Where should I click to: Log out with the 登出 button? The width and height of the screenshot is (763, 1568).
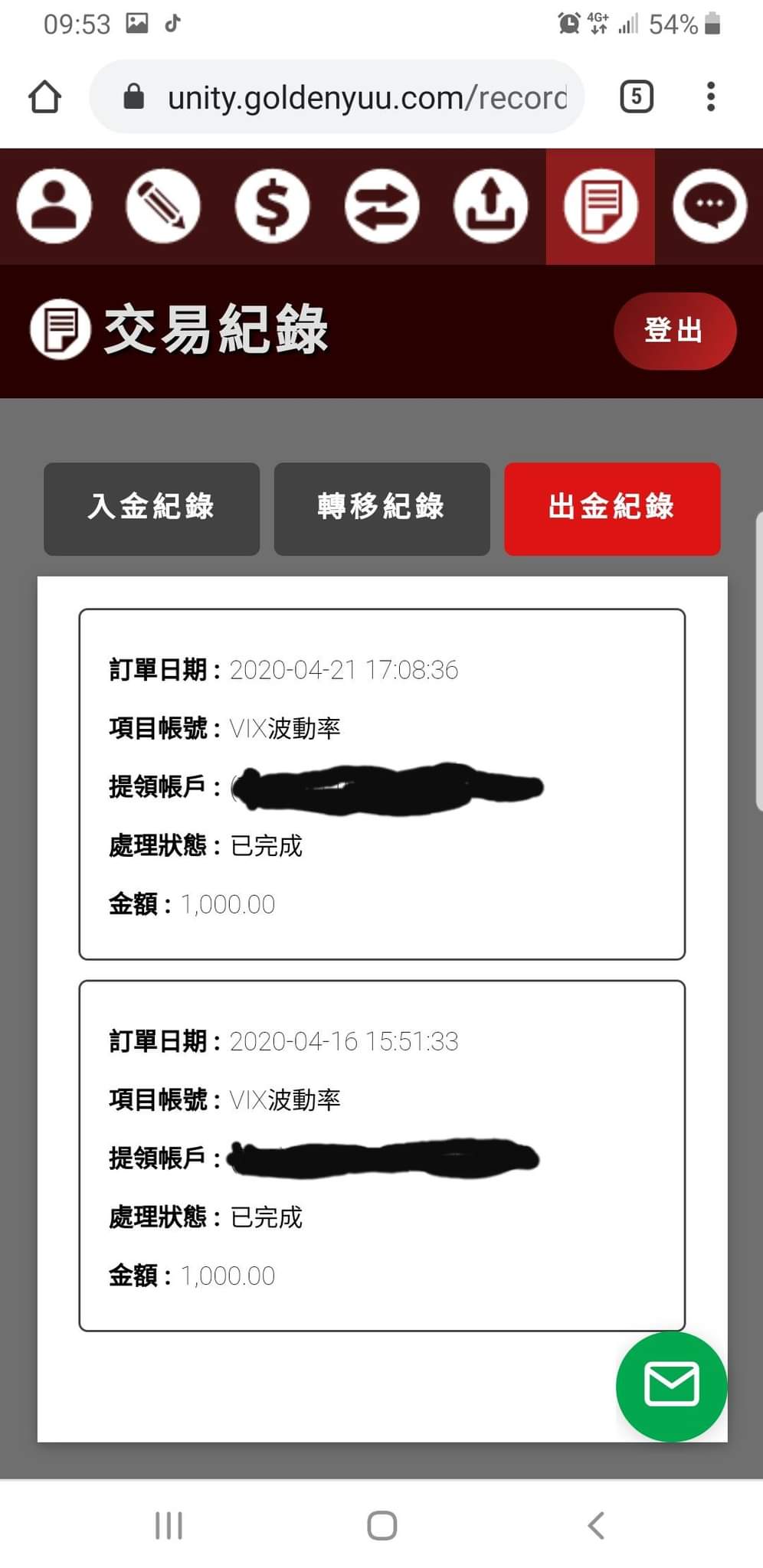(674, 331)
